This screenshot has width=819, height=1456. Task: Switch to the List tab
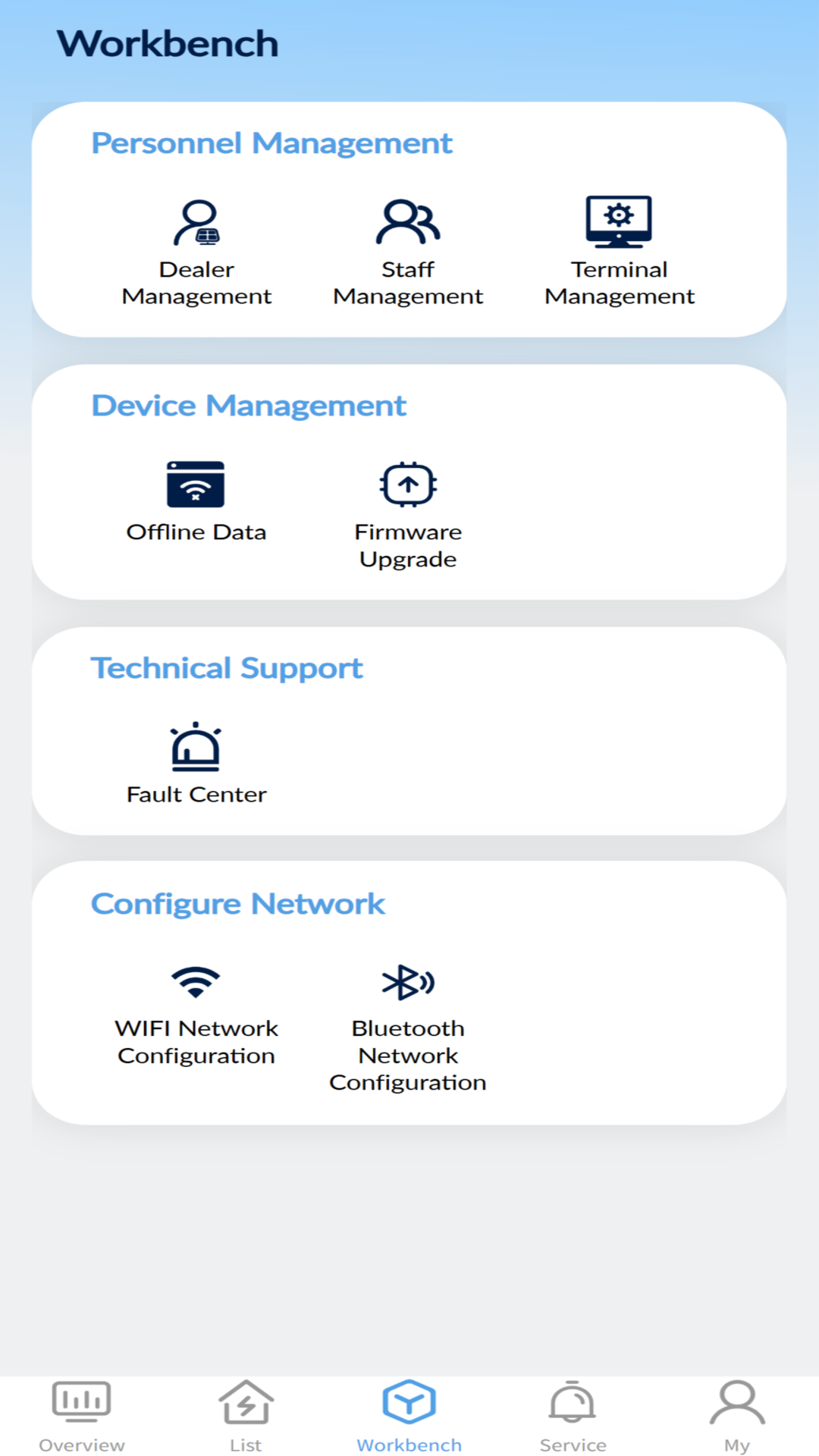click(246, 1415)
